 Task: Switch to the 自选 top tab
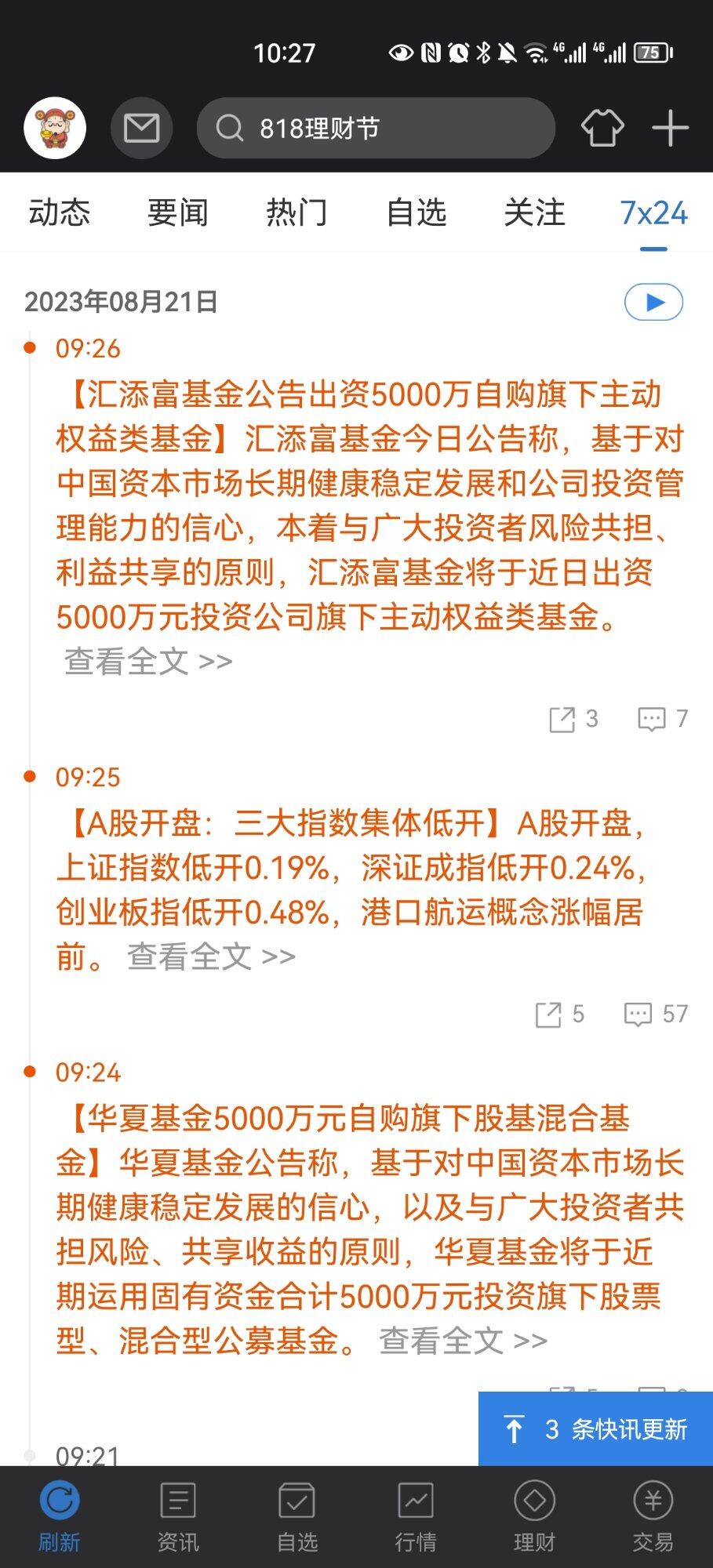[x=416, y=212]
